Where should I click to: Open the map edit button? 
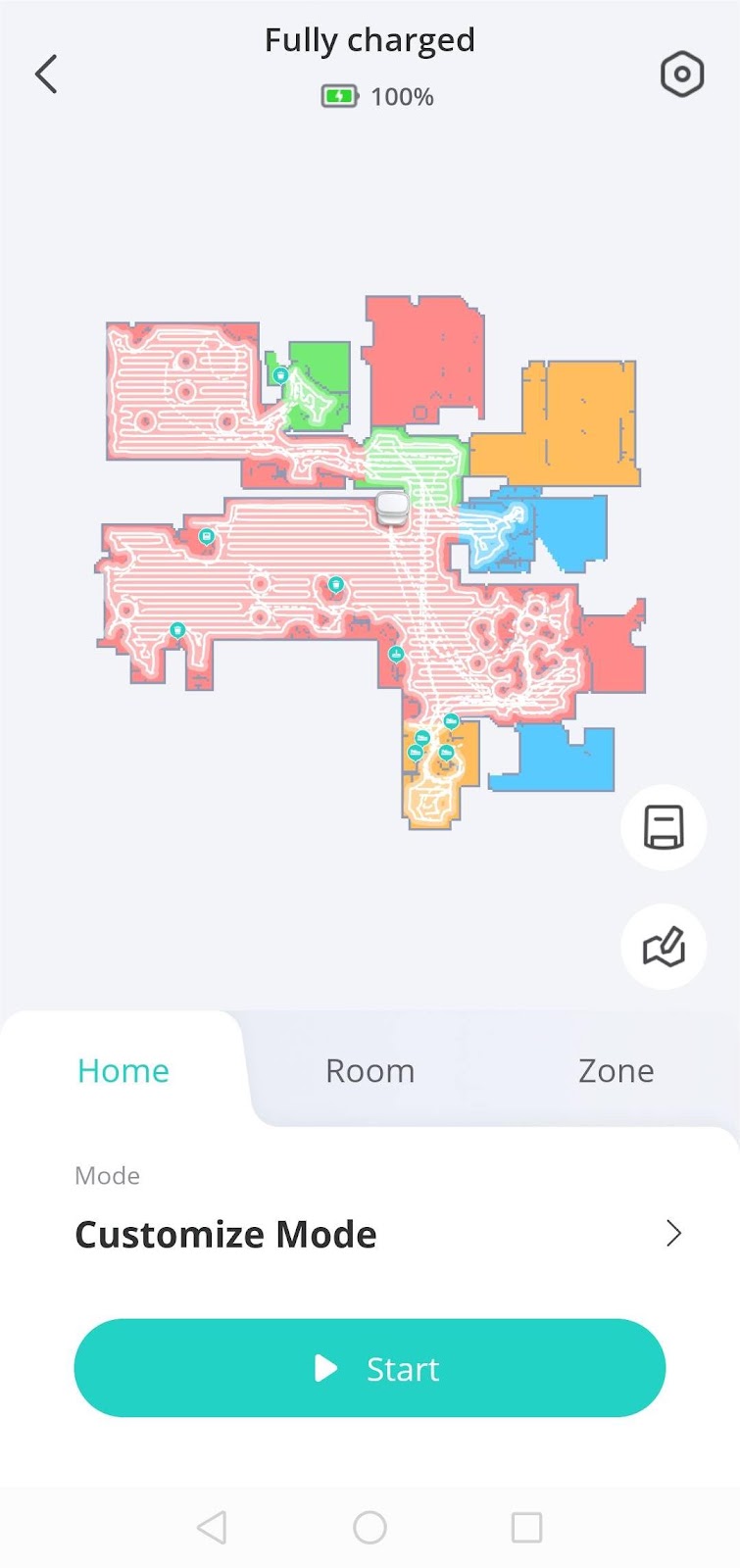[664, 947]
